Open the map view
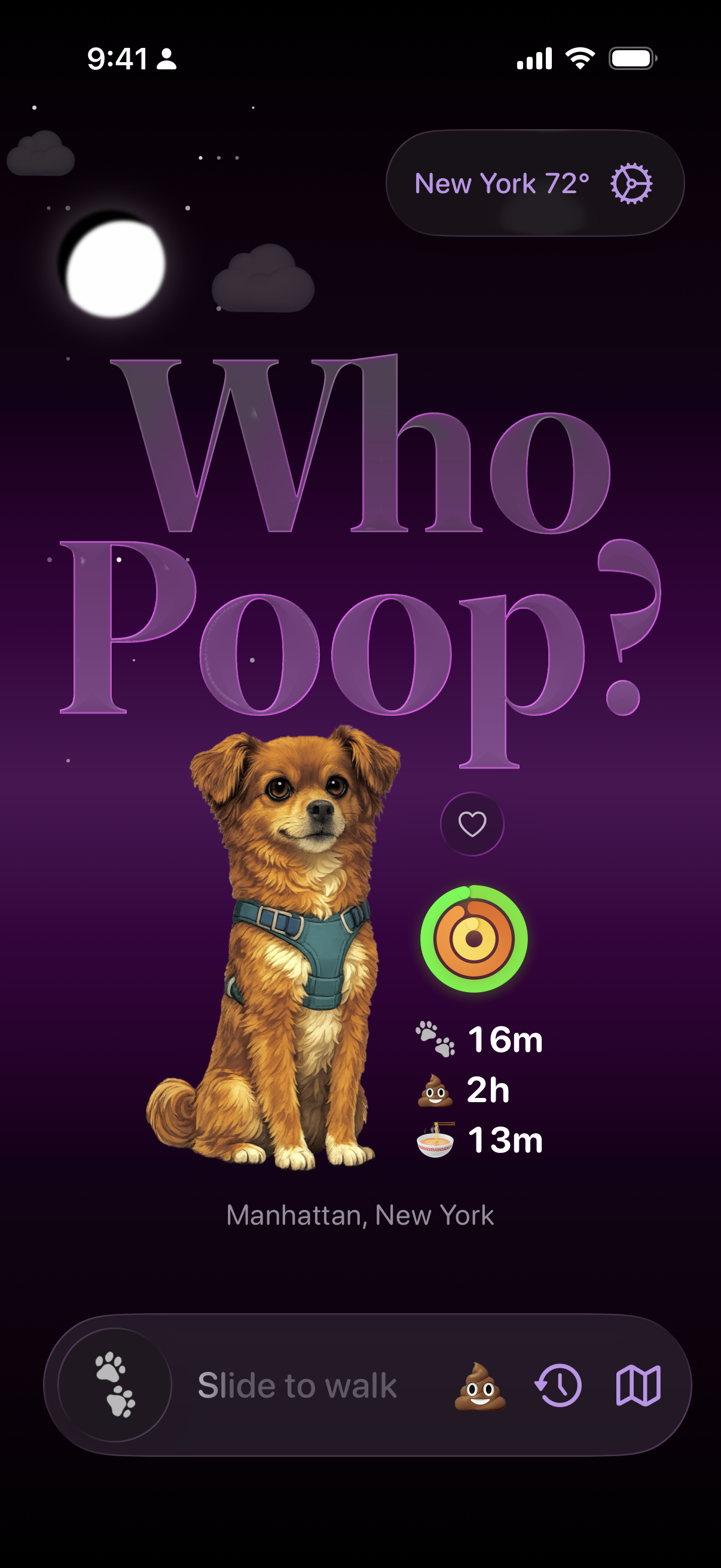This screenshot has height=1568, width=721. (638, 1386)
